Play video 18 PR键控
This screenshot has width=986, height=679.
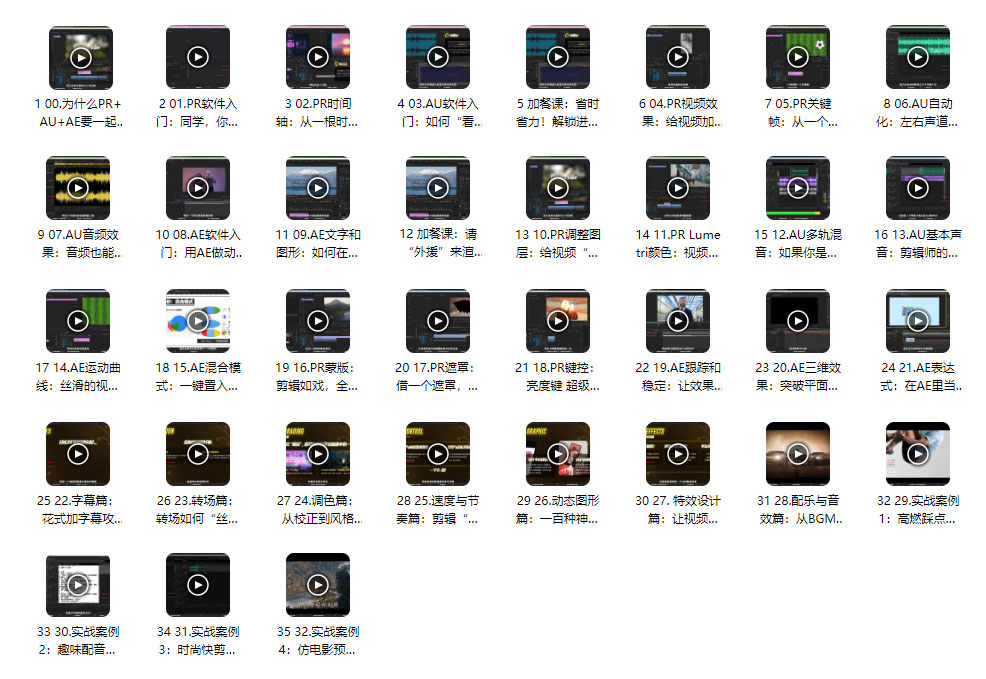(x=558, y=321)
